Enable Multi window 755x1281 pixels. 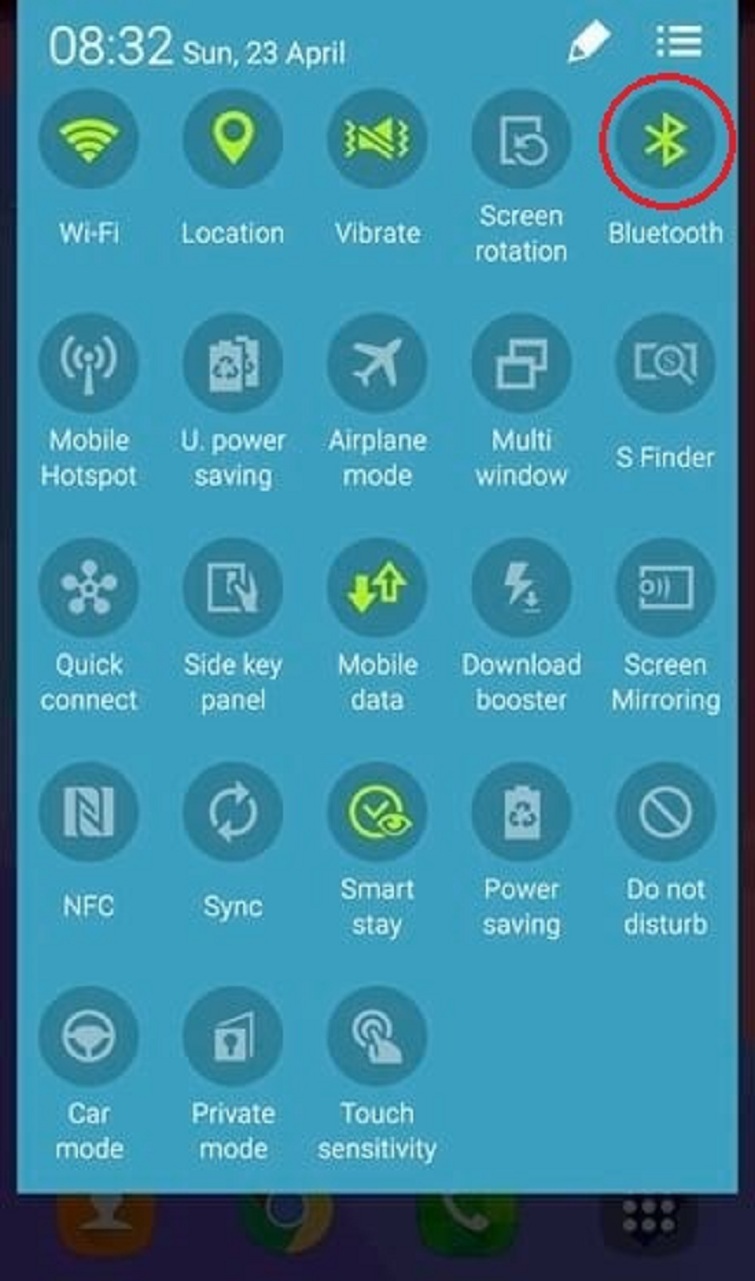pos(521,363)
